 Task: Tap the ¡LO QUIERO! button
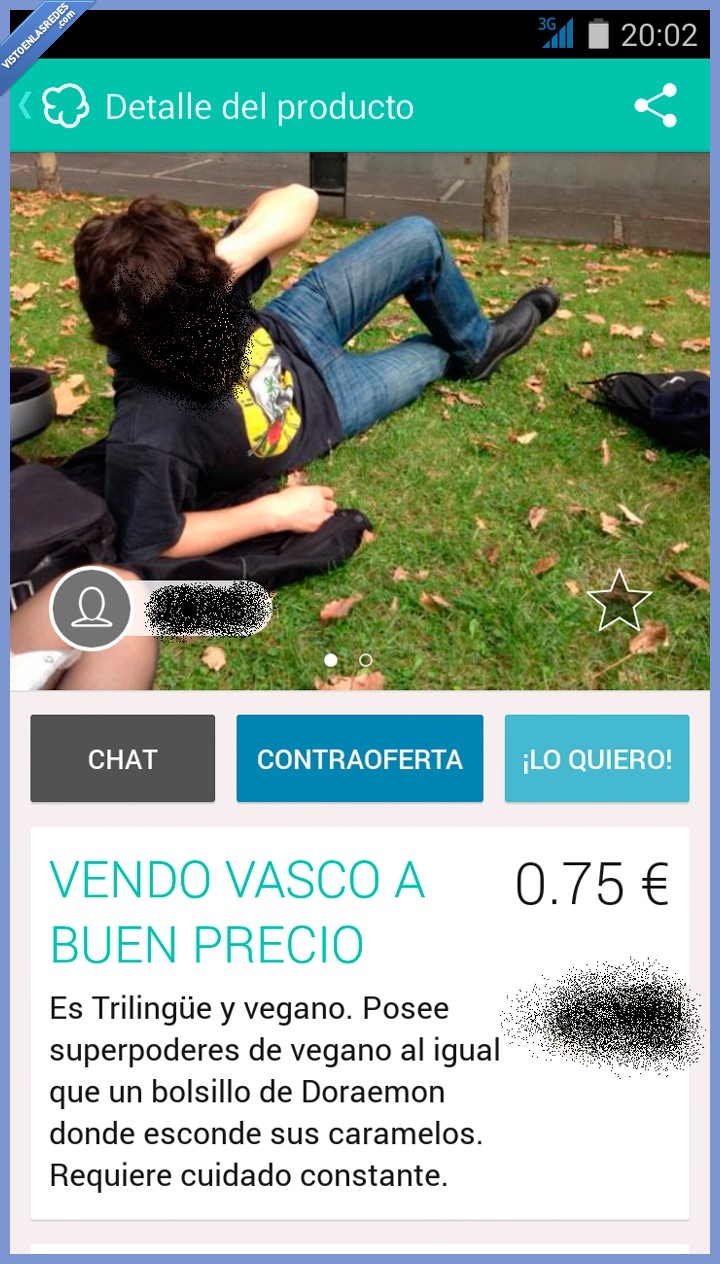click(x=596, y=759)
